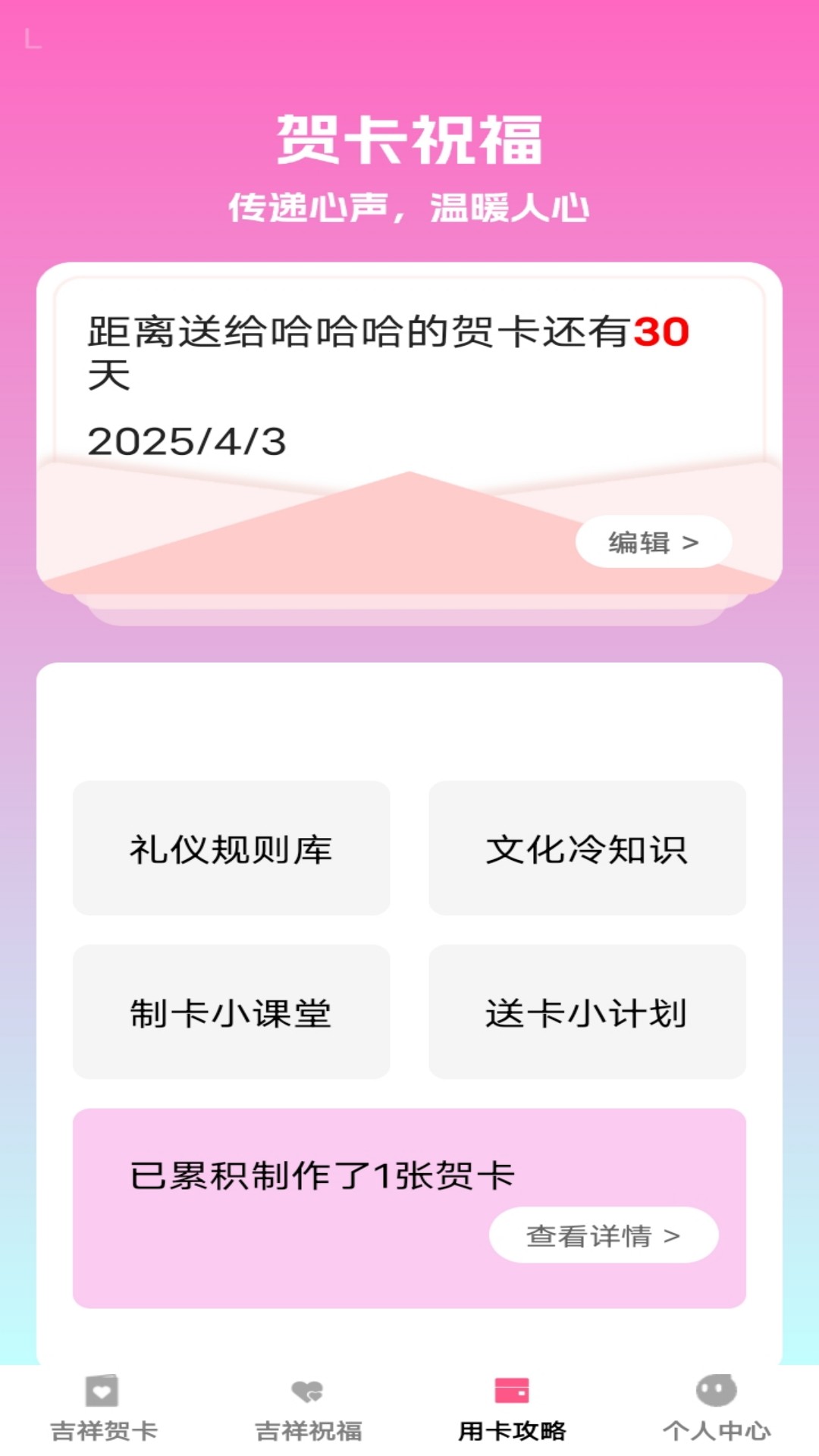819x1456 pixels.
Task: Tap the pink envelope countdown card
Action: coord(409,440)
